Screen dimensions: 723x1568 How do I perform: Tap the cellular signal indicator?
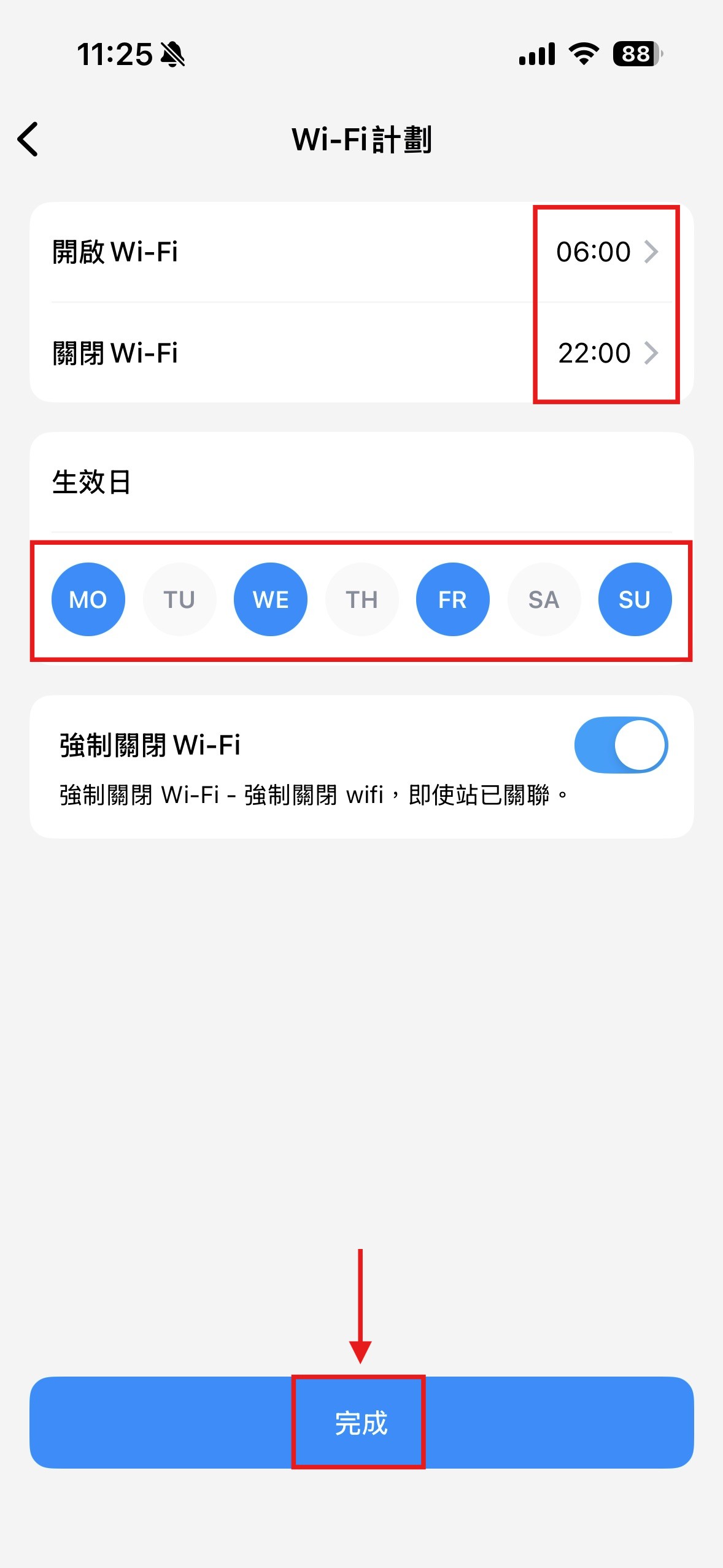click(536, 54)
